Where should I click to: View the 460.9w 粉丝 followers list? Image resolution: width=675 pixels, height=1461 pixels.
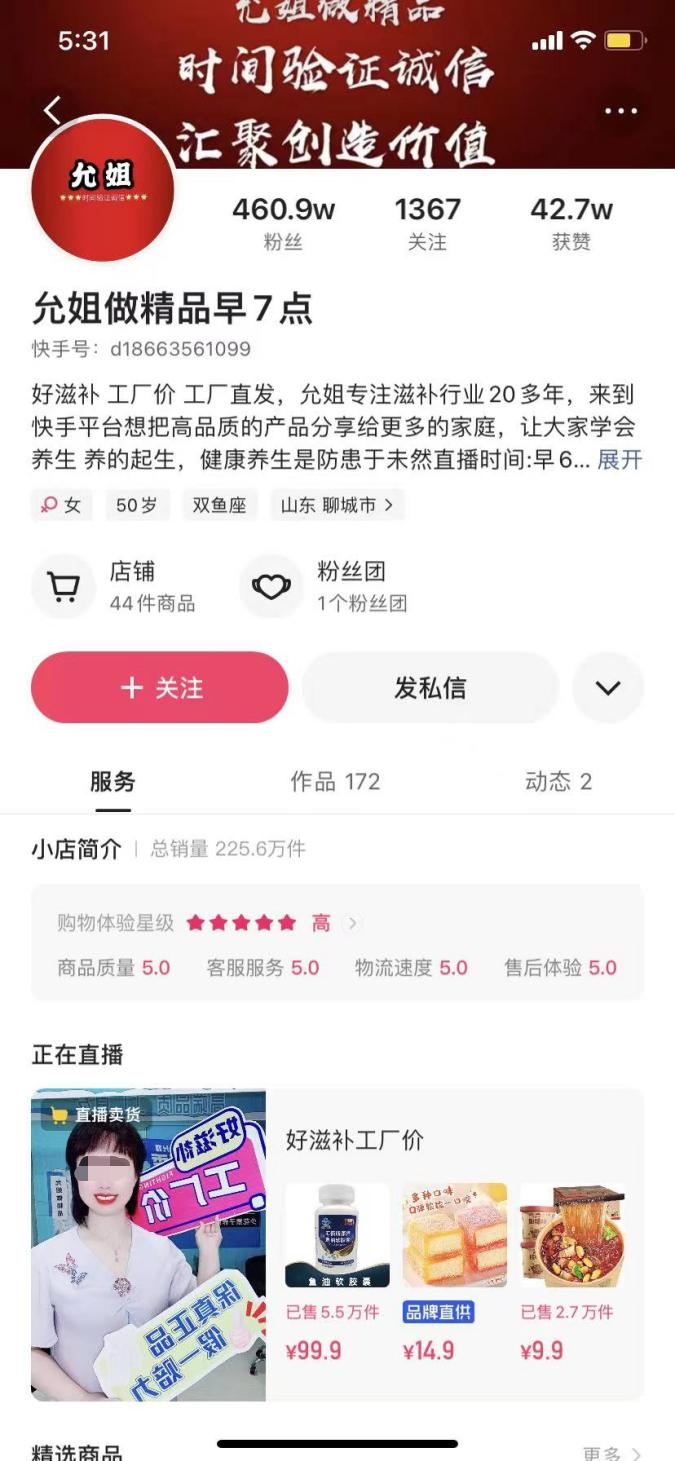pyautogui.click(x=283, y=223)
